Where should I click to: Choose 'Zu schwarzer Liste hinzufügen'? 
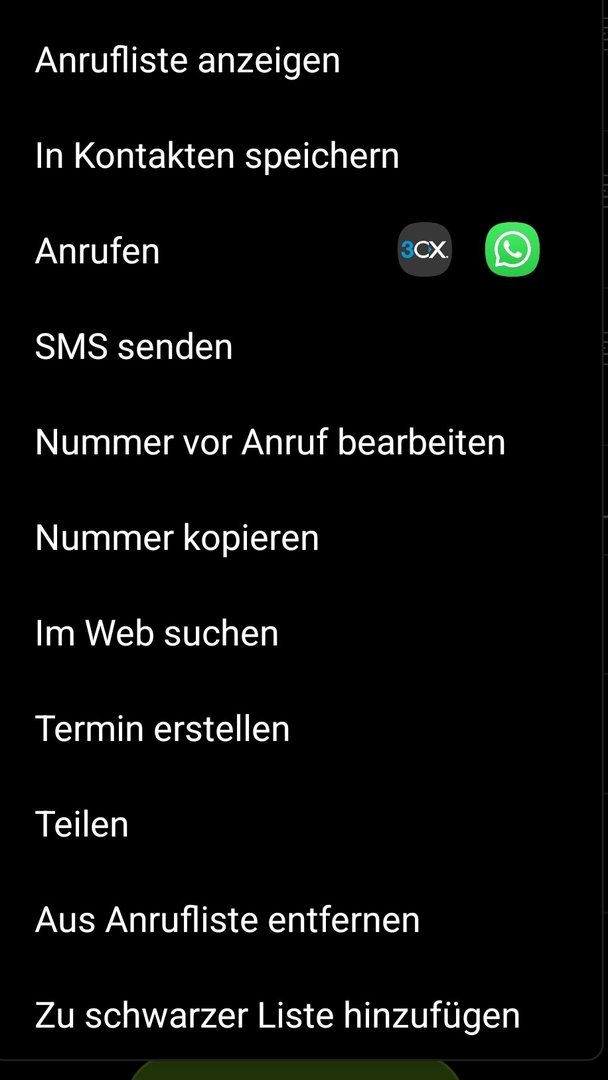(x=277, y=1016)
